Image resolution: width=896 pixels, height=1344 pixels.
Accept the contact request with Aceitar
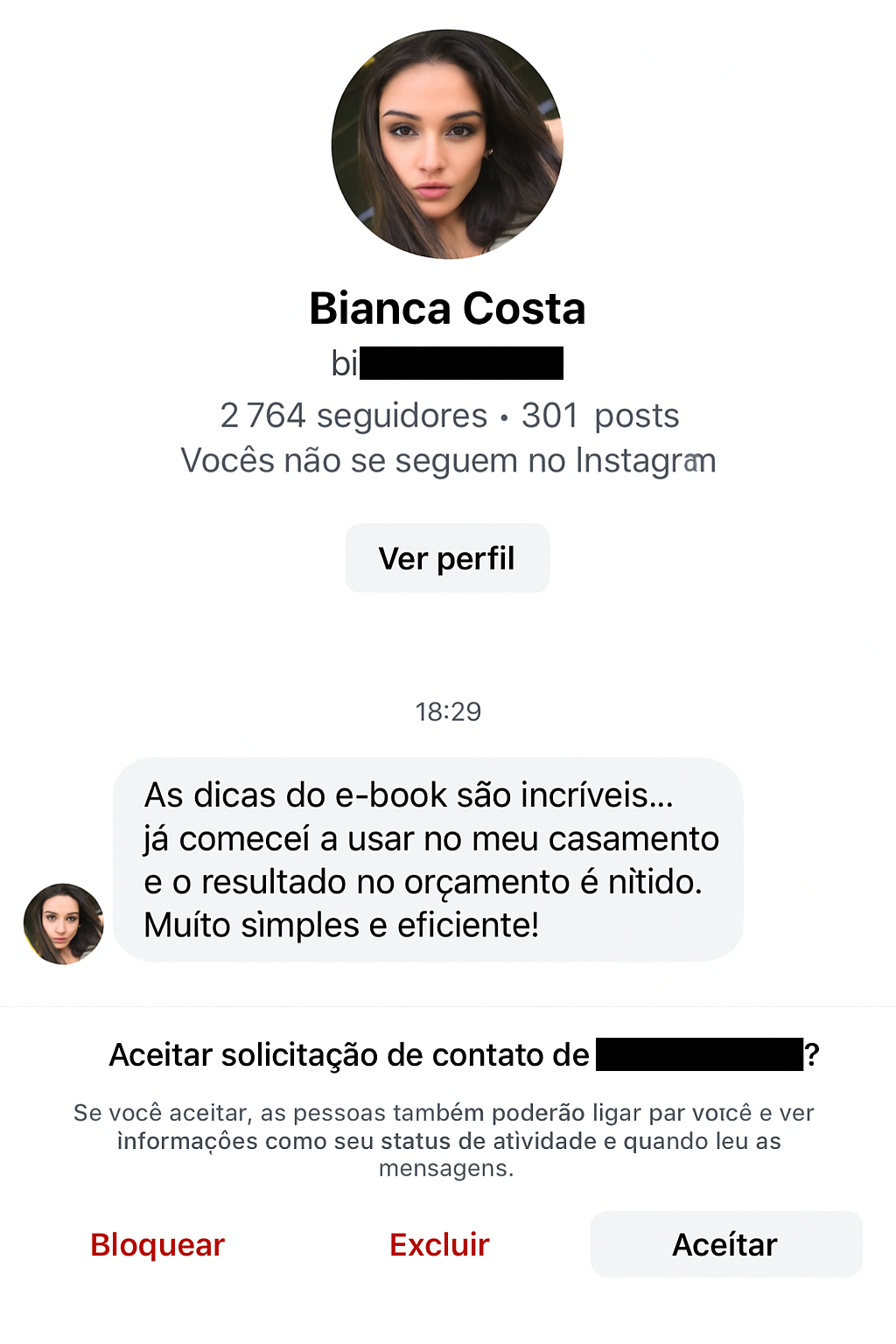click(x=725, y=1244)
